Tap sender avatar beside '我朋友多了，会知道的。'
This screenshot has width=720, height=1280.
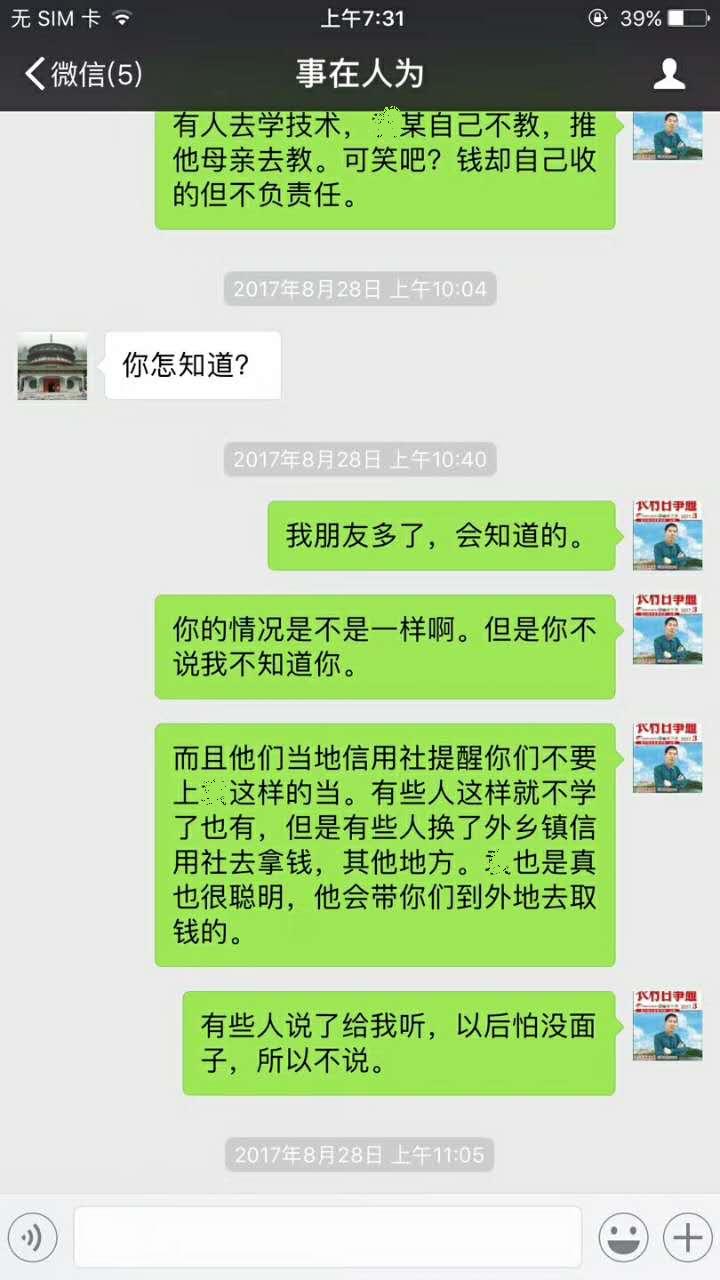(667, 535)
